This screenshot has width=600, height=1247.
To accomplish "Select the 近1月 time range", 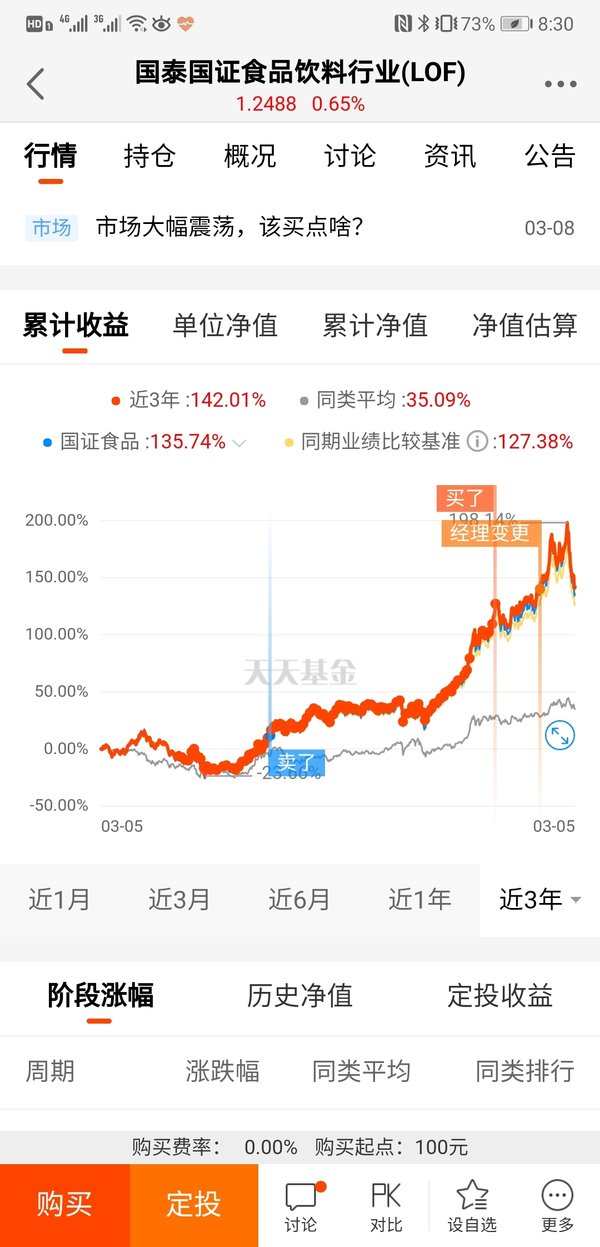I will (x=59, y=899).
